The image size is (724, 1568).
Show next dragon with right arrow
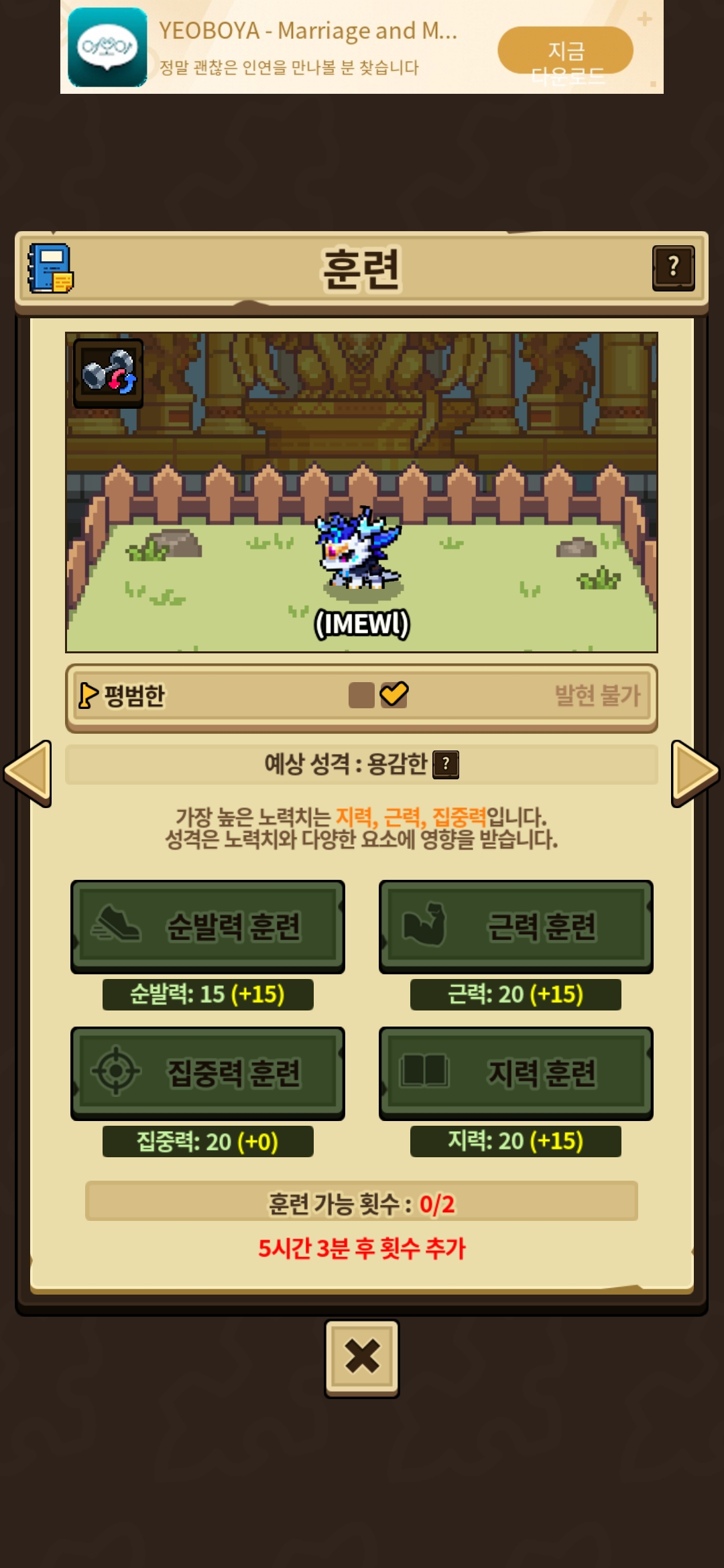click(x=695, y=773)
